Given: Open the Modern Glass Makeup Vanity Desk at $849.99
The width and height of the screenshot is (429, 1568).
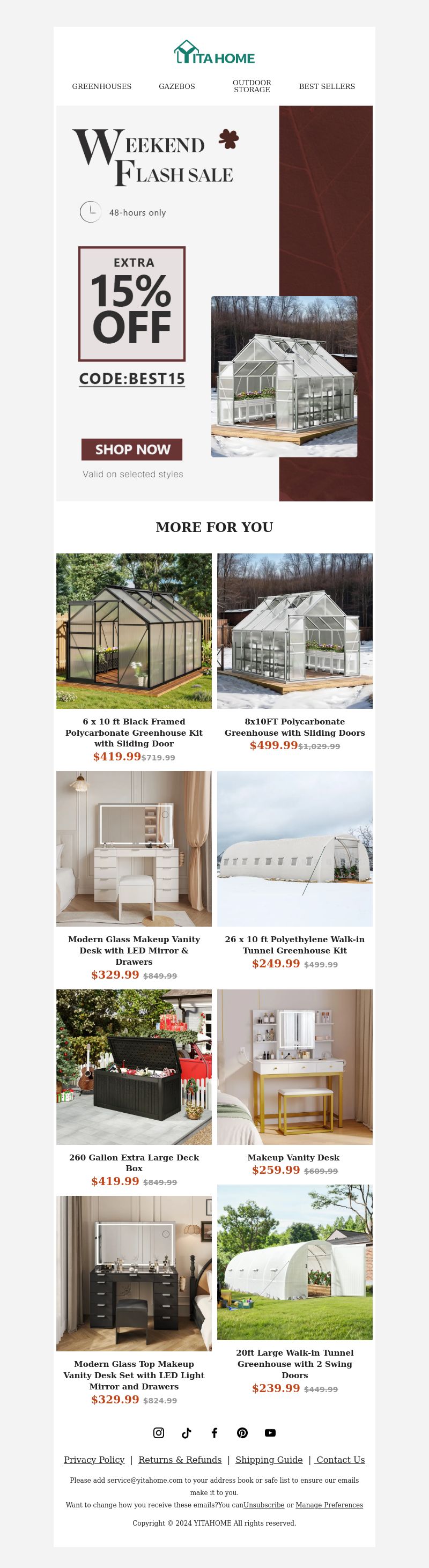Looking at the screenshot, I should click(134, 848).
